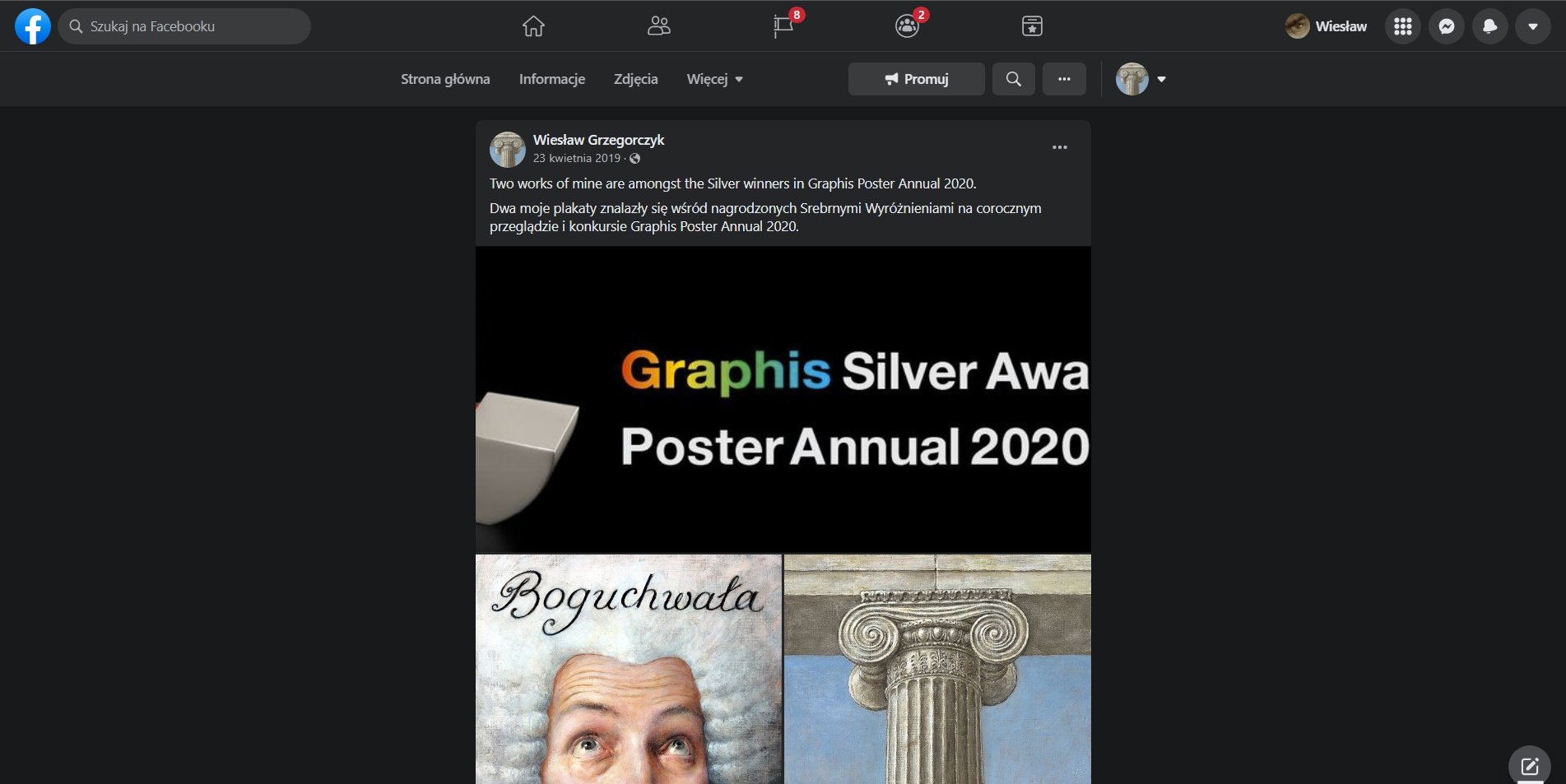
Task: Switch to Strona główna tab
Action: (445, 79)
